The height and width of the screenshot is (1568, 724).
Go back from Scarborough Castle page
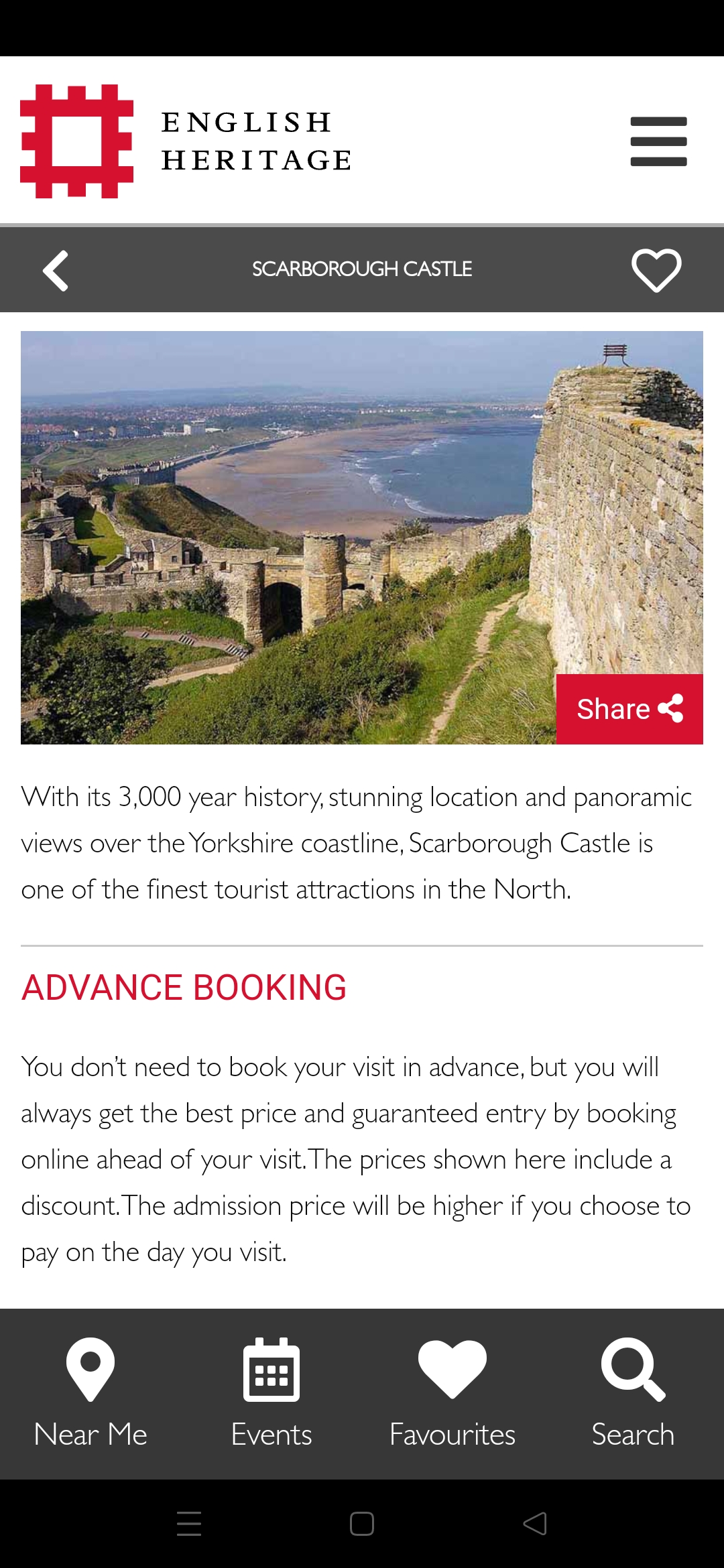tap(56, 271)
